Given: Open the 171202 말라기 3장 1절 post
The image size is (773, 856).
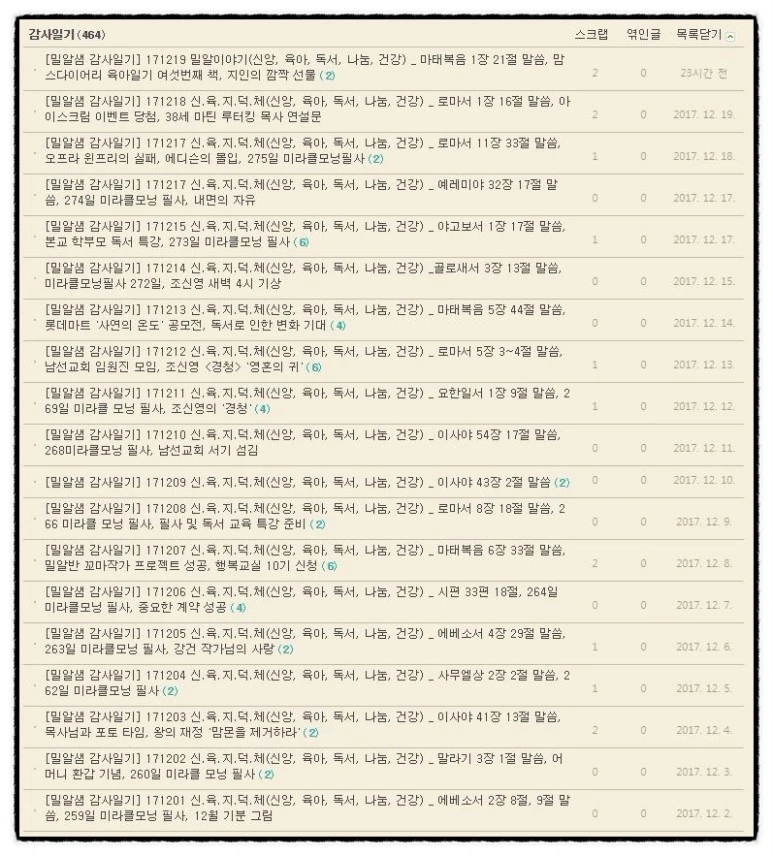Looking at the screenshot, I should click(304, 766).
